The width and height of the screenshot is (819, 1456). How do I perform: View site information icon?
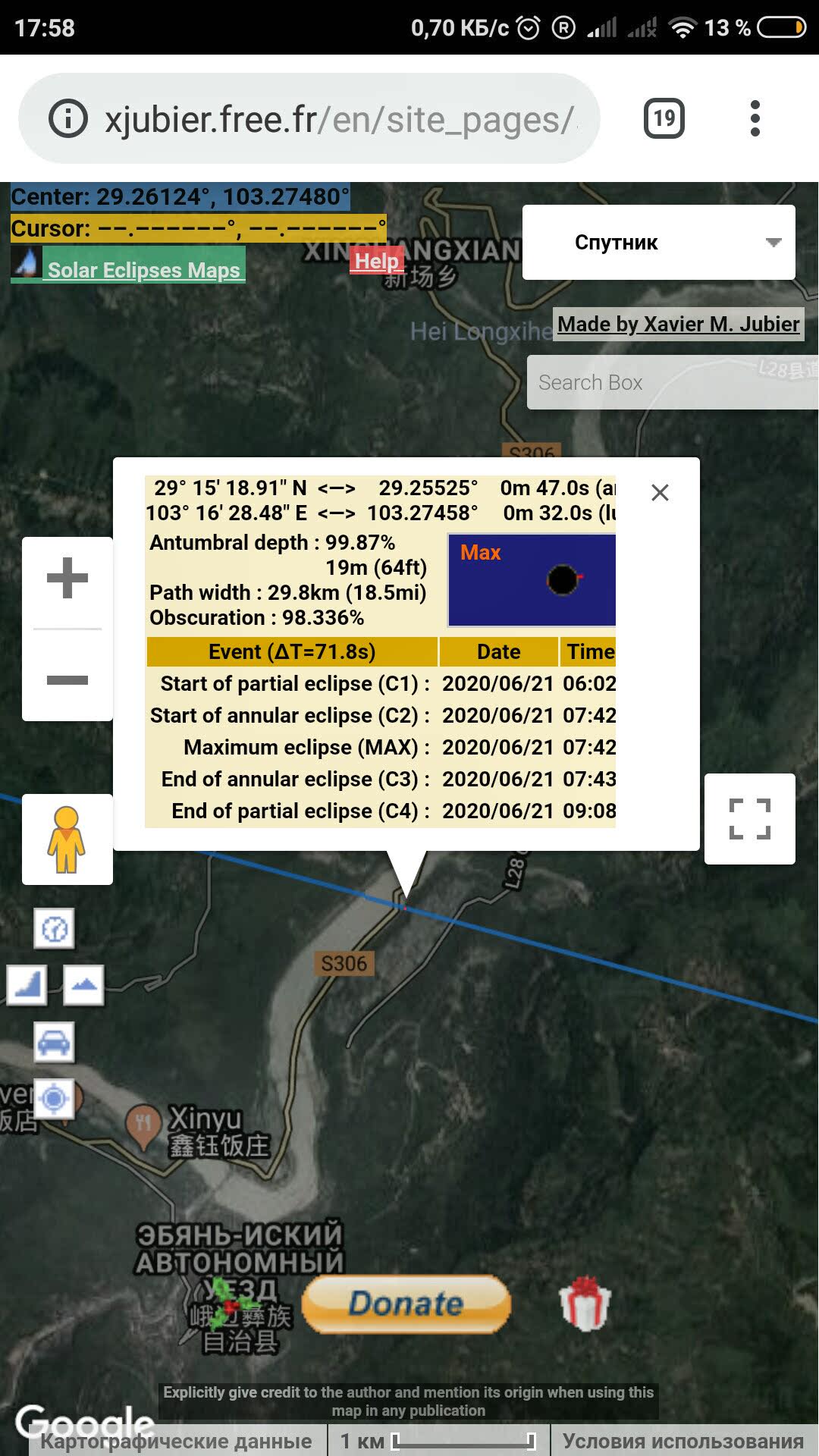click(68, 119)
